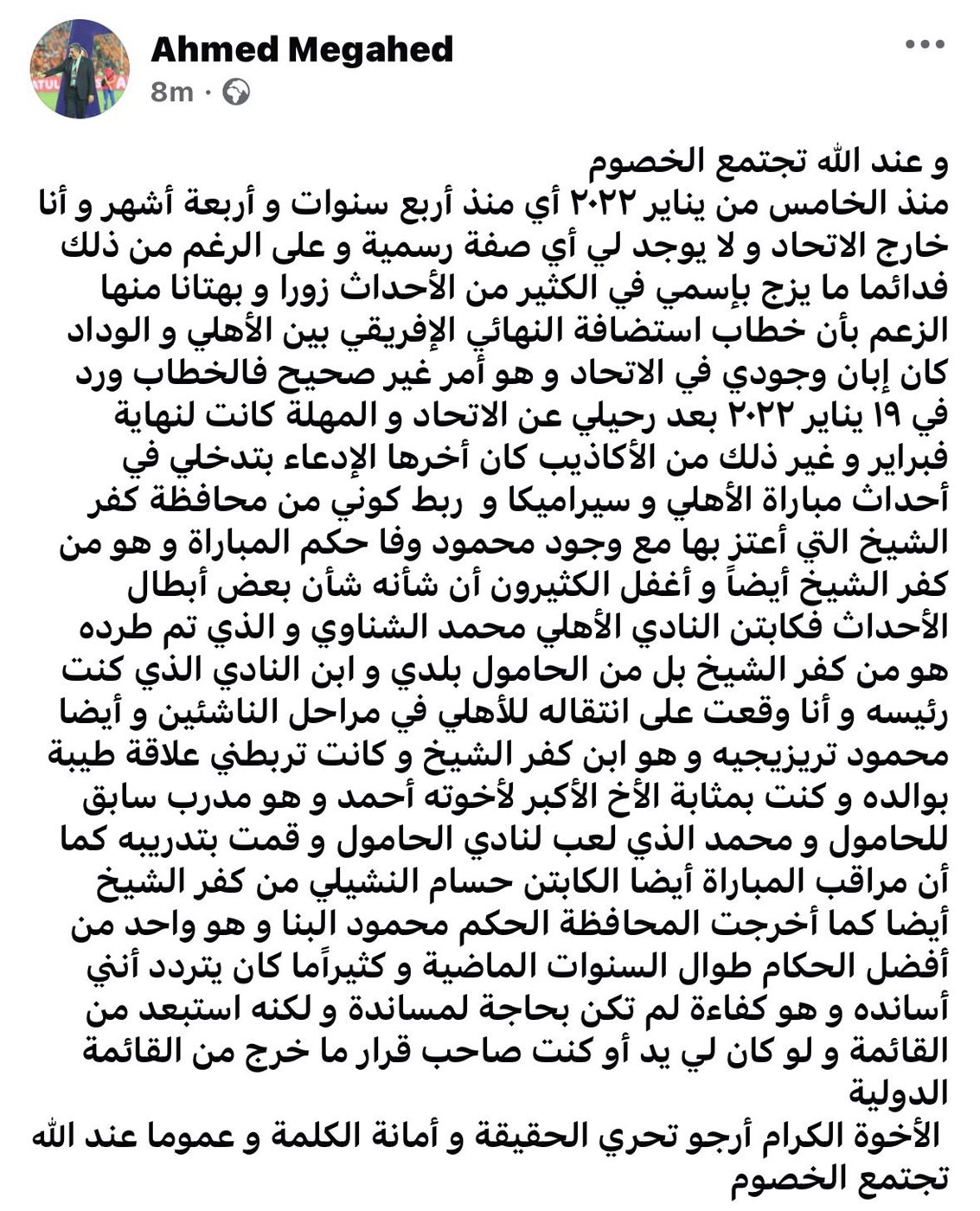980x1211 pixels.
Task: Open the Ahmed Megahed name link
Action: pyautogui.click(x=302, y=49)
